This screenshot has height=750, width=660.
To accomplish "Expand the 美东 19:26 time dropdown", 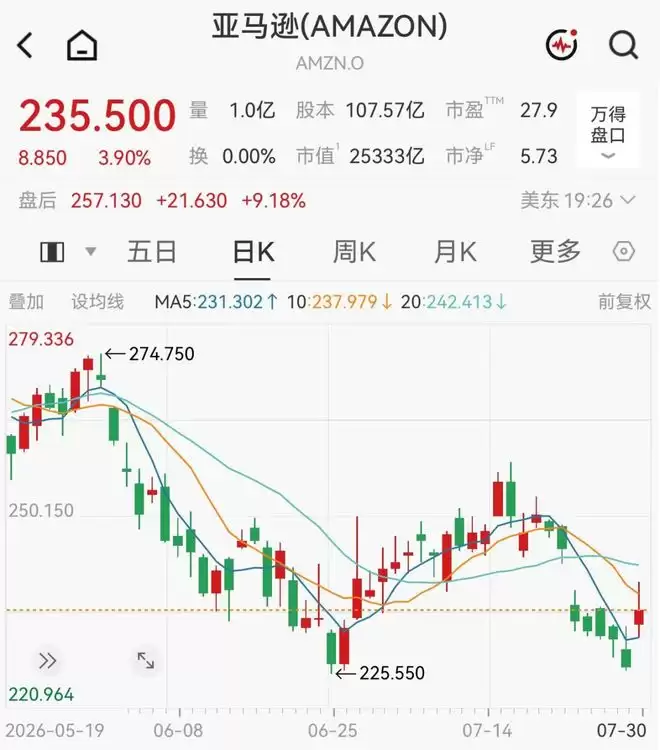I will coord(578,200).
